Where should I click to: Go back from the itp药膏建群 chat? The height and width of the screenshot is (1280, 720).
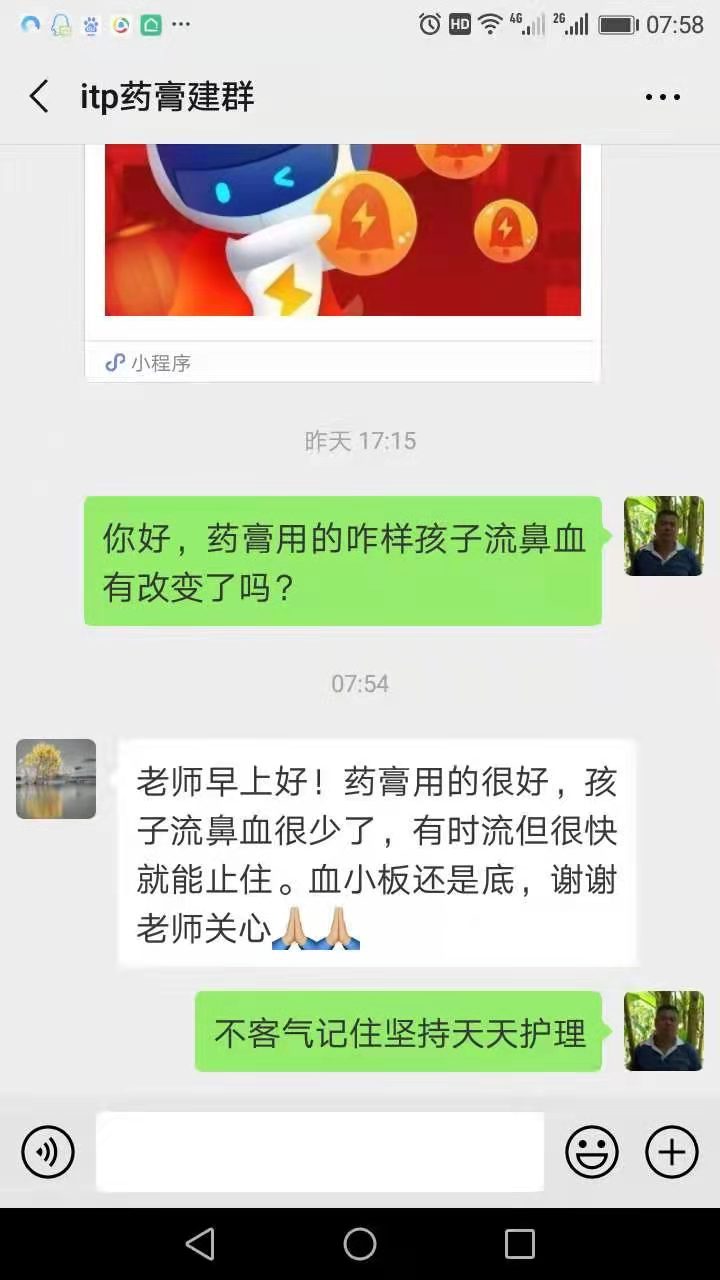point(39,97)
